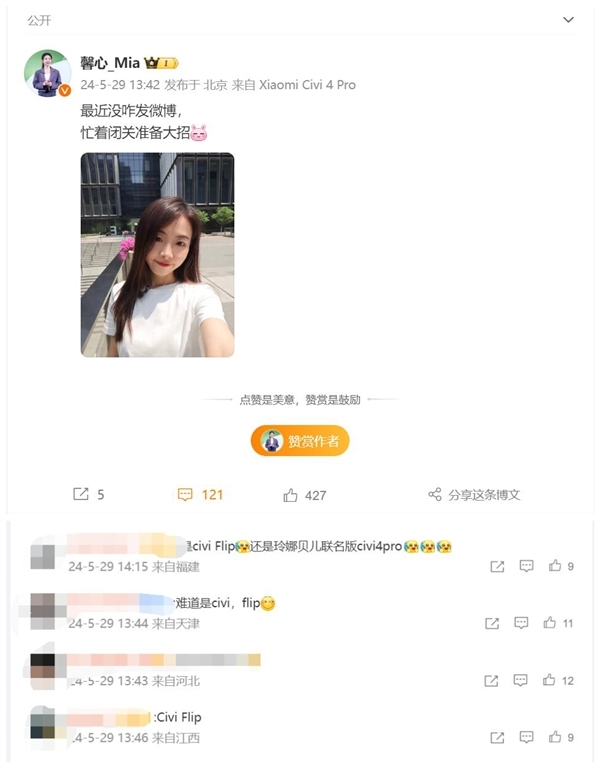Tap the 赞赏作者 reward button
The image size is (600, 768).
[300, 441]
